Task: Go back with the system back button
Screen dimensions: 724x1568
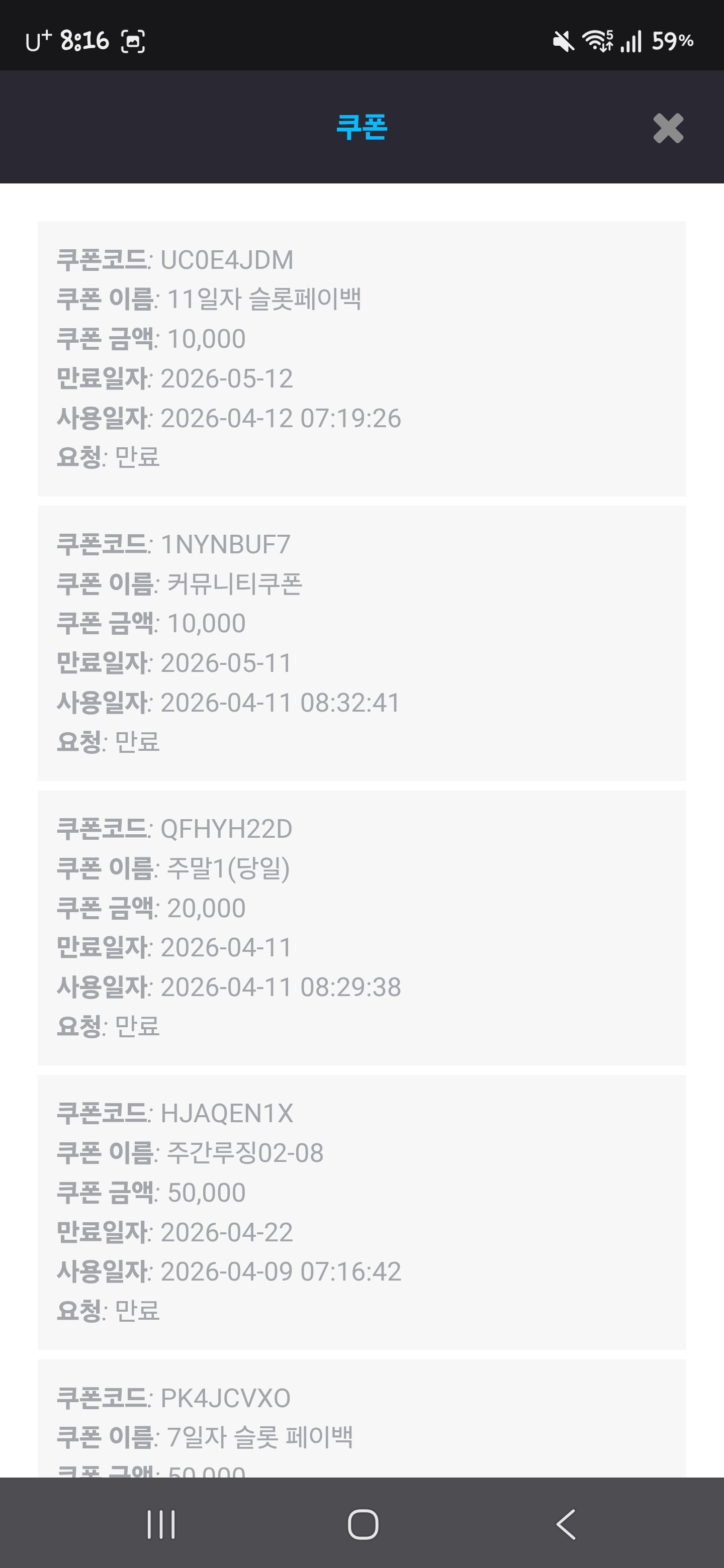Action: pos(566,1524)
